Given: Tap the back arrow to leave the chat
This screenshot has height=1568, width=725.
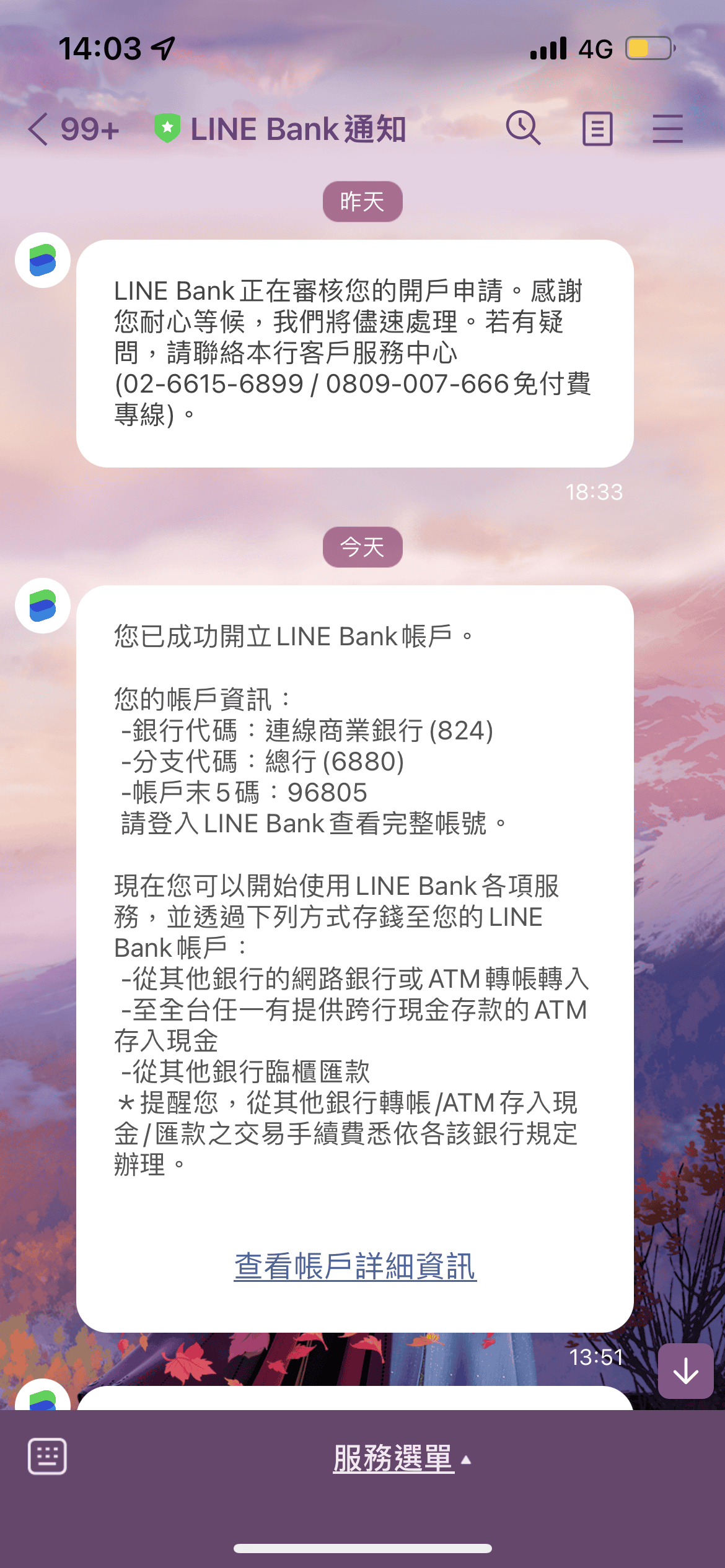Looking at the screenshot, I should point(38,129).
